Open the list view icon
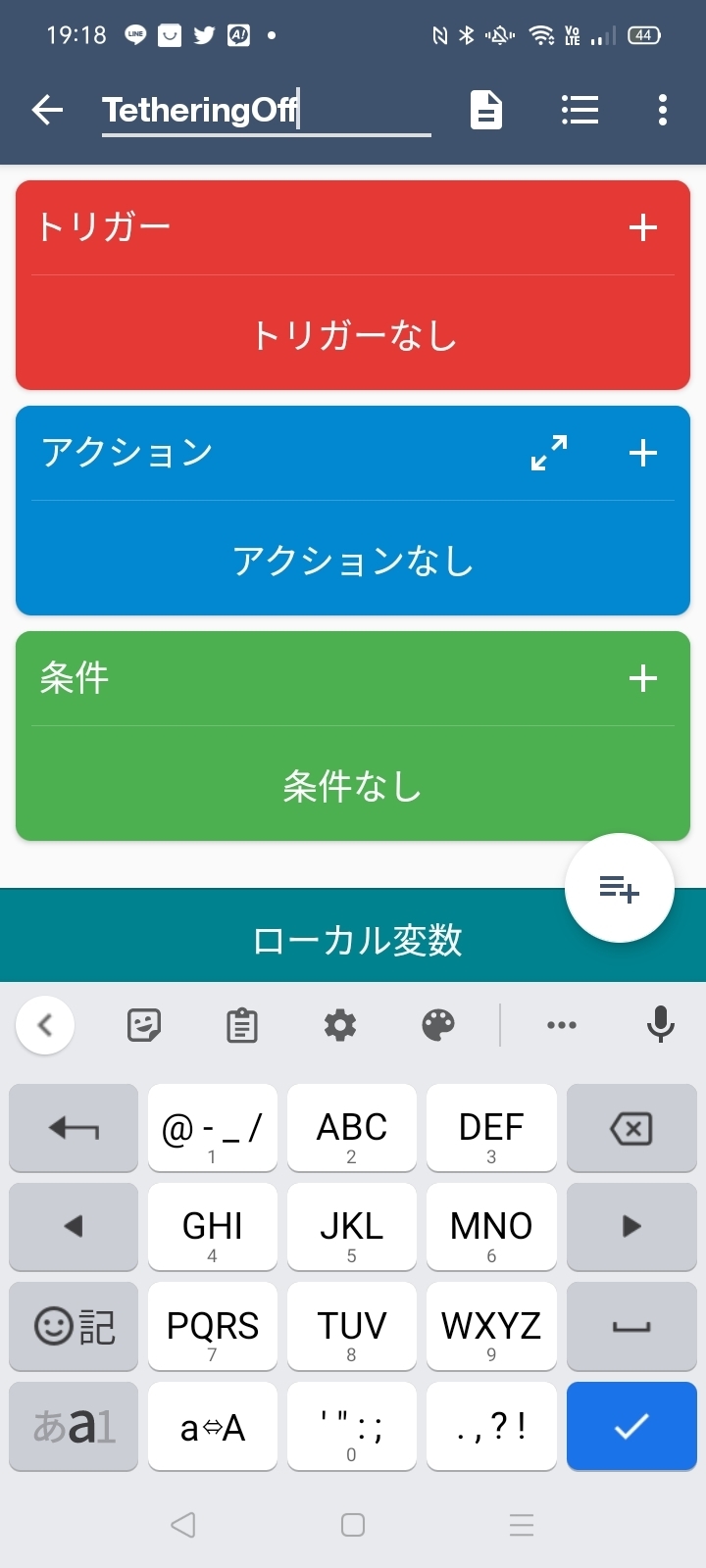This screenshot has height=1568, width=706. pos(580,110)
